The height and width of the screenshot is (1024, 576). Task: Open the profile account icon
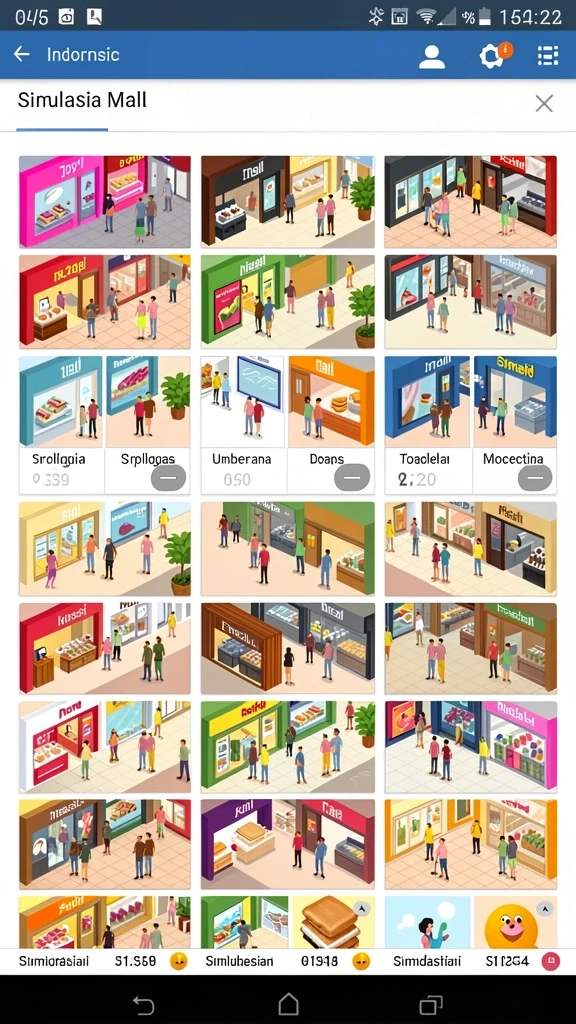coord(432,56)
